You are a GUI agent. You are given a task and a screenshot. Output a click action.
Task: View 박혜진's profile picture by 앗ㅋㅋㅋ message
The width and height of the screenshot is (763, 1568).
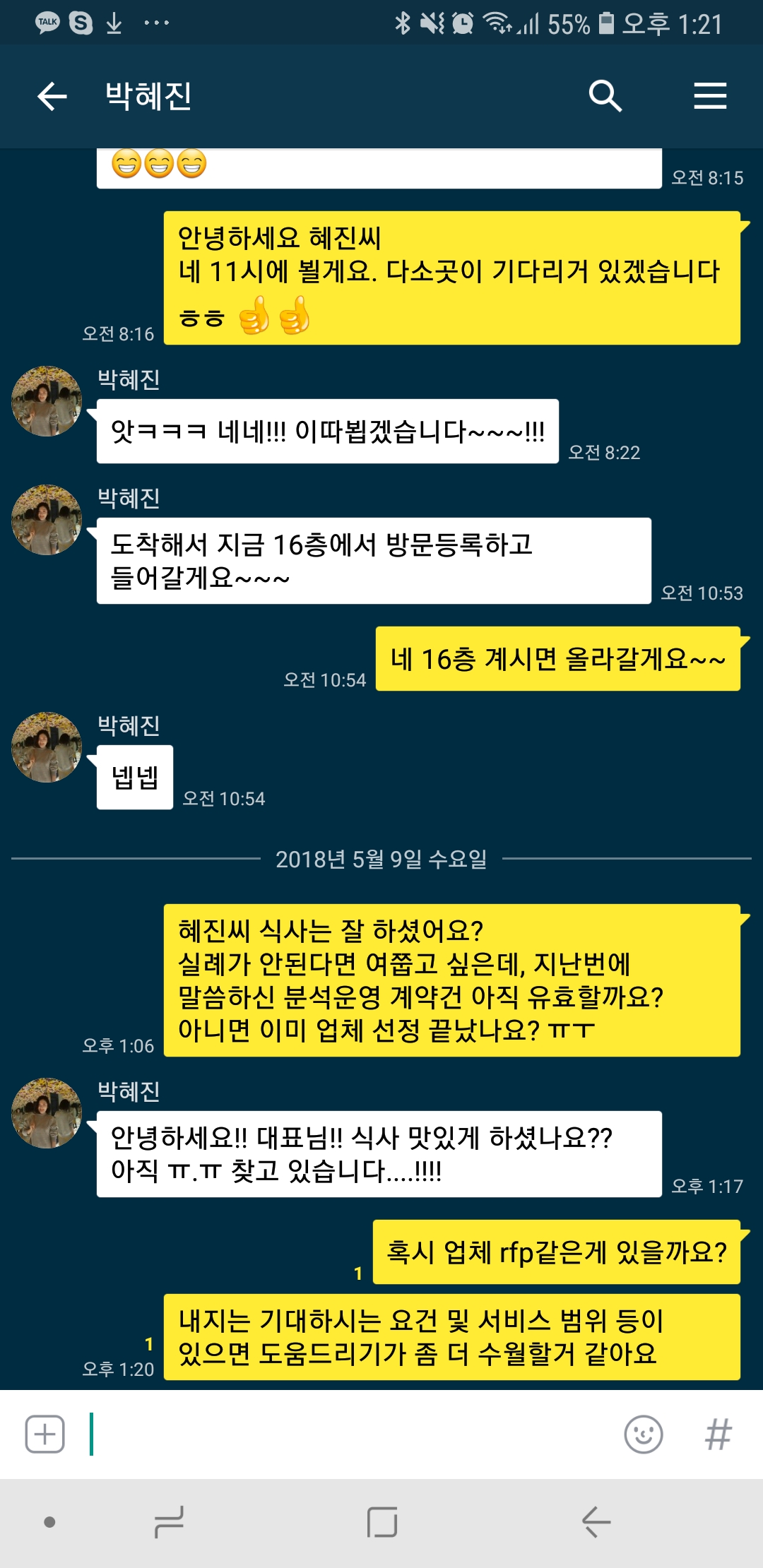coord(47,401)
